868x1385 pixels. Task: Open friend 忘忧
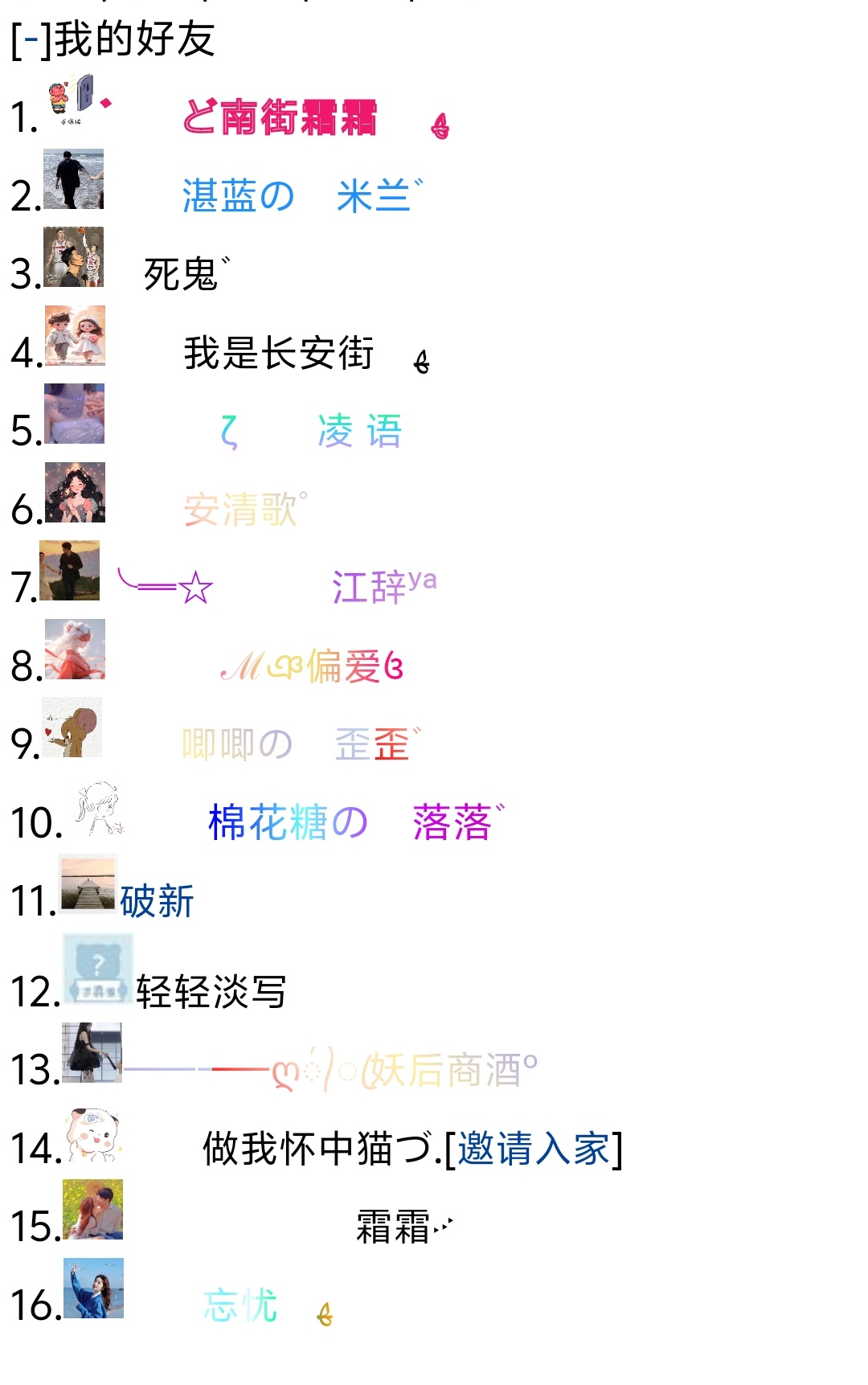pos(240,1305)
